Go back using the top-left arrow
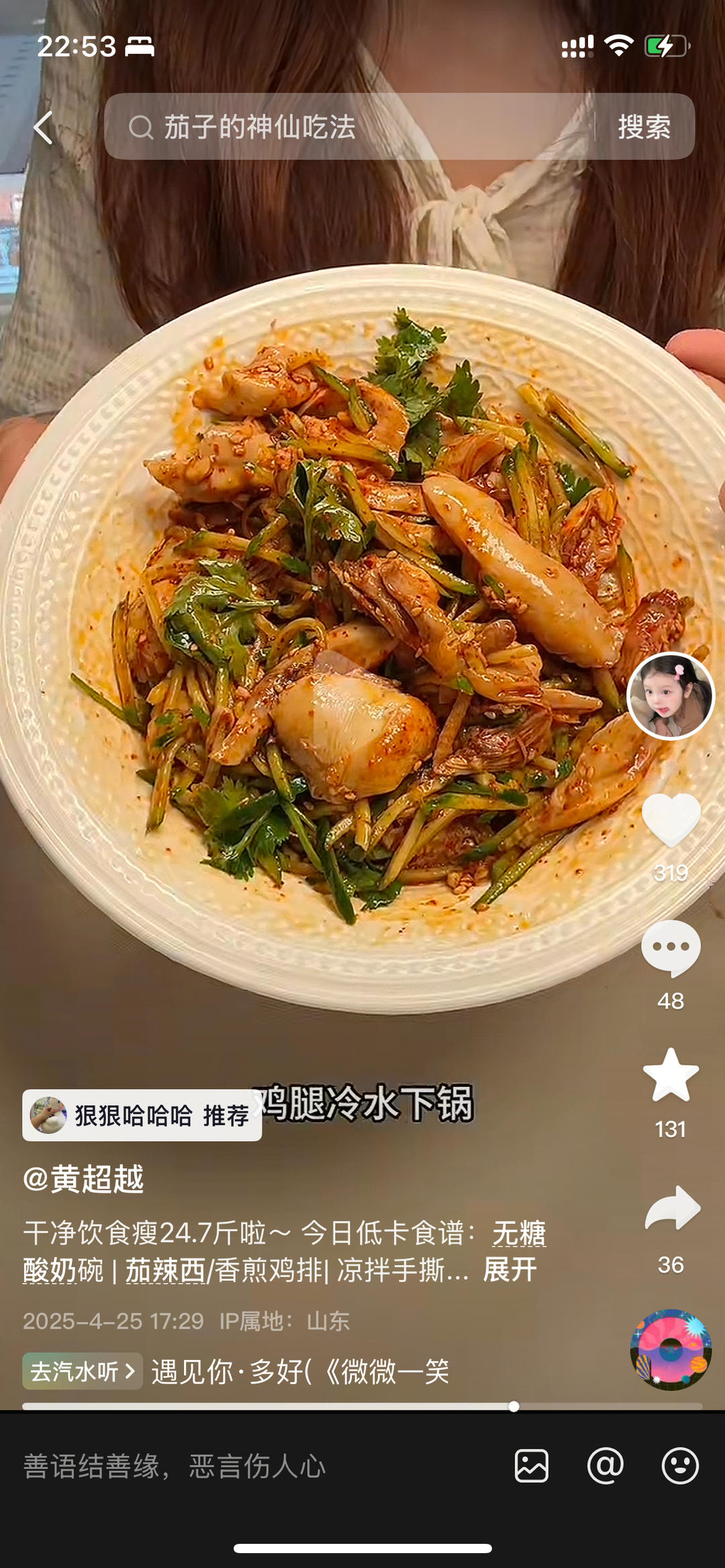Screen dimensions: 725x1568 click(x=44, y=127)
